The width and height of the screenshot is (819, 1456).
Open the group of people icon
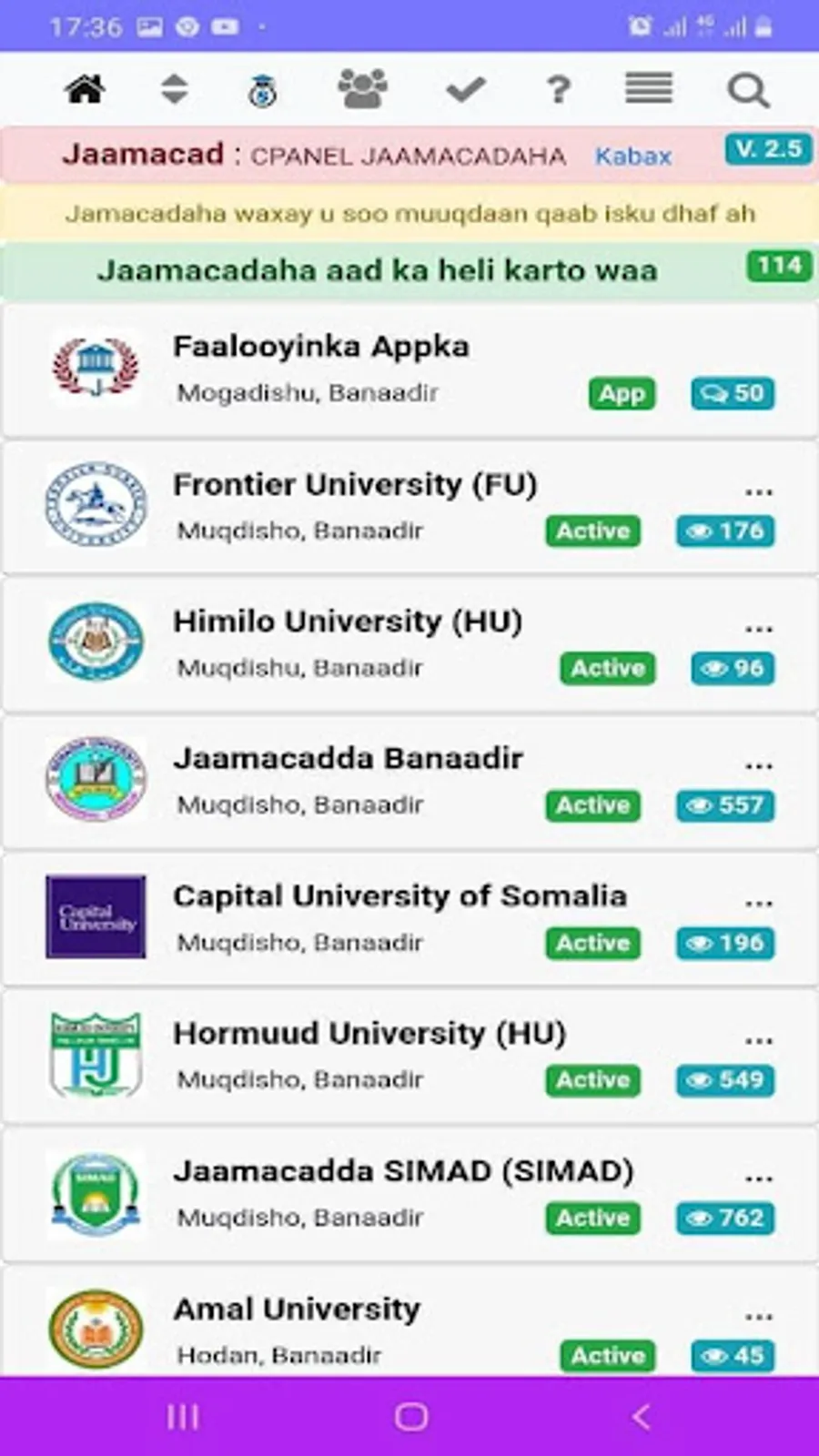tap(362, 90)
